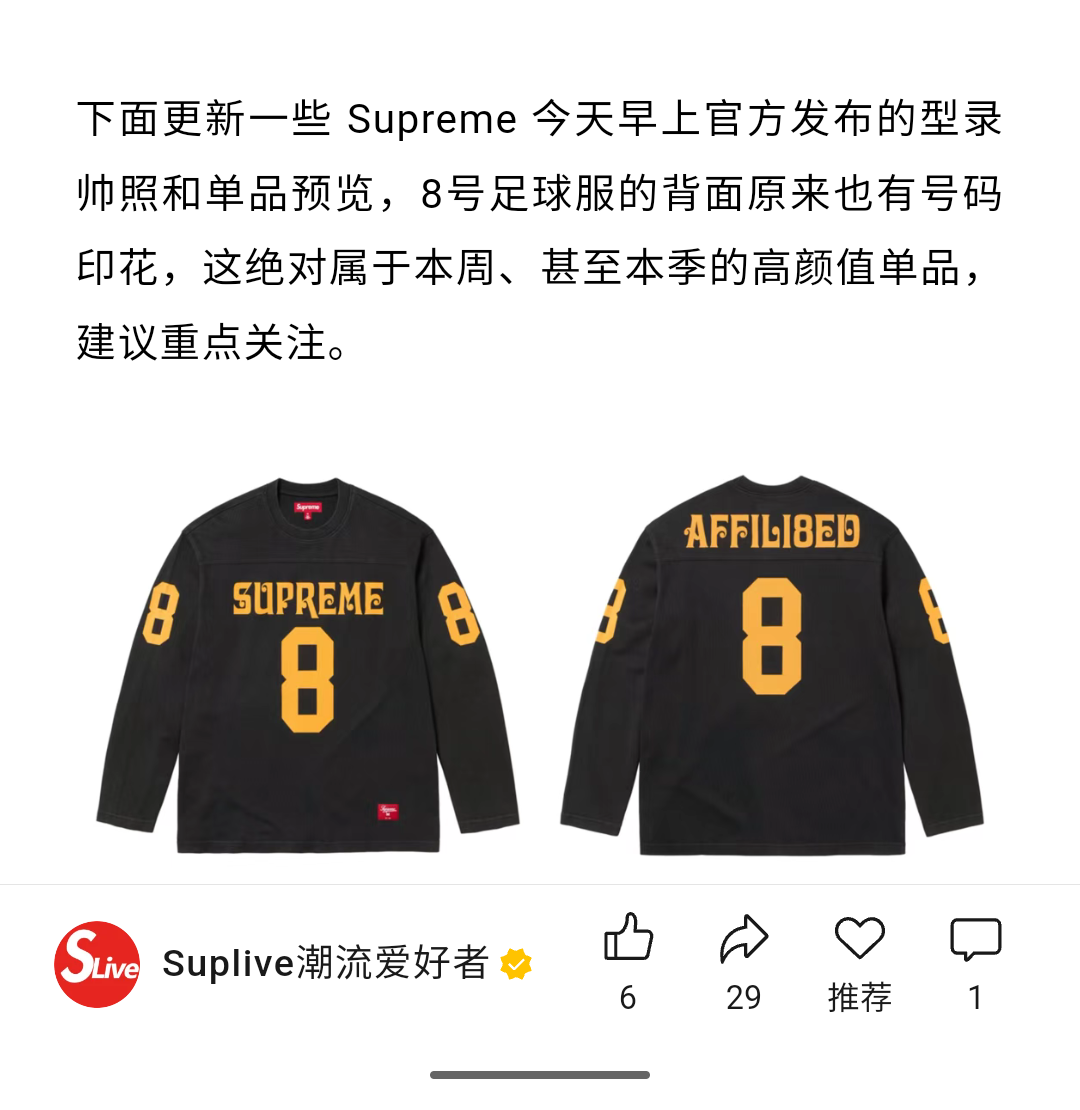View the Supreme jersey image
This screenshot has height=1110, width=1080.
(540, 664)
